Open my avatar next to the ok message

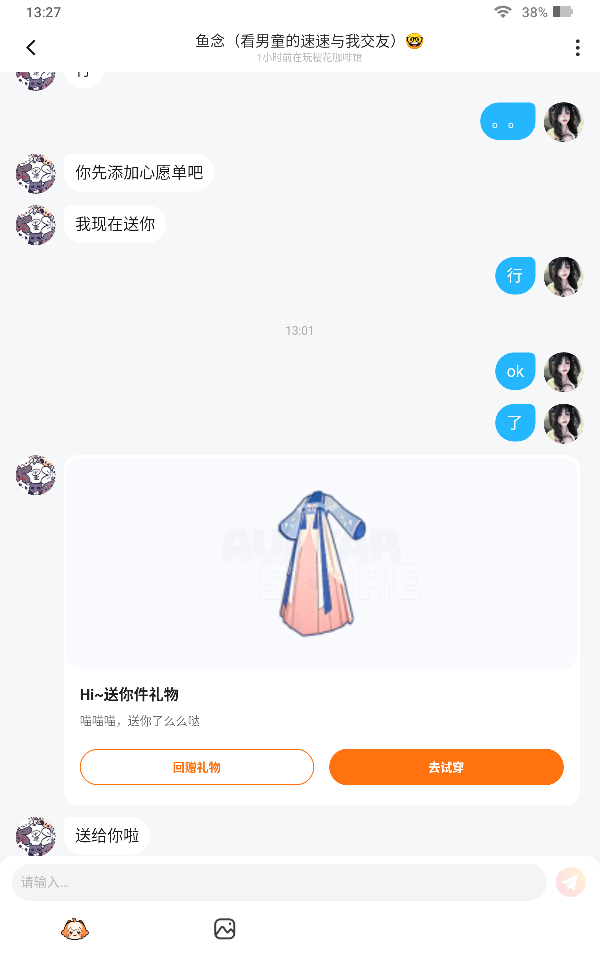(563, 372)
